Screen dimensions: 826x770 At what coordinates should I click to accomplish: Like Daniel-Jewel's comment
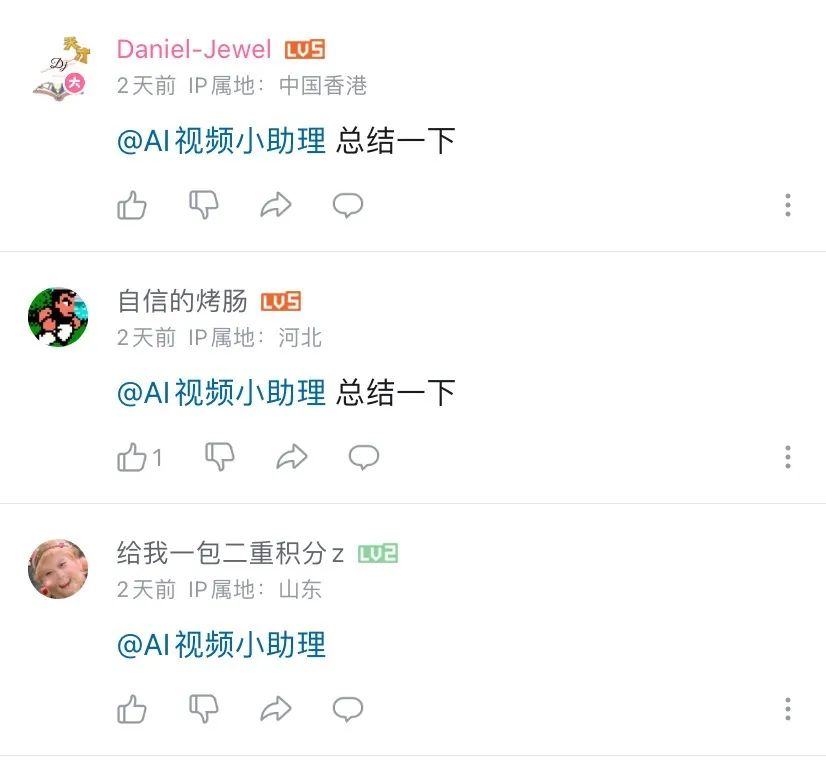(132, 206)
